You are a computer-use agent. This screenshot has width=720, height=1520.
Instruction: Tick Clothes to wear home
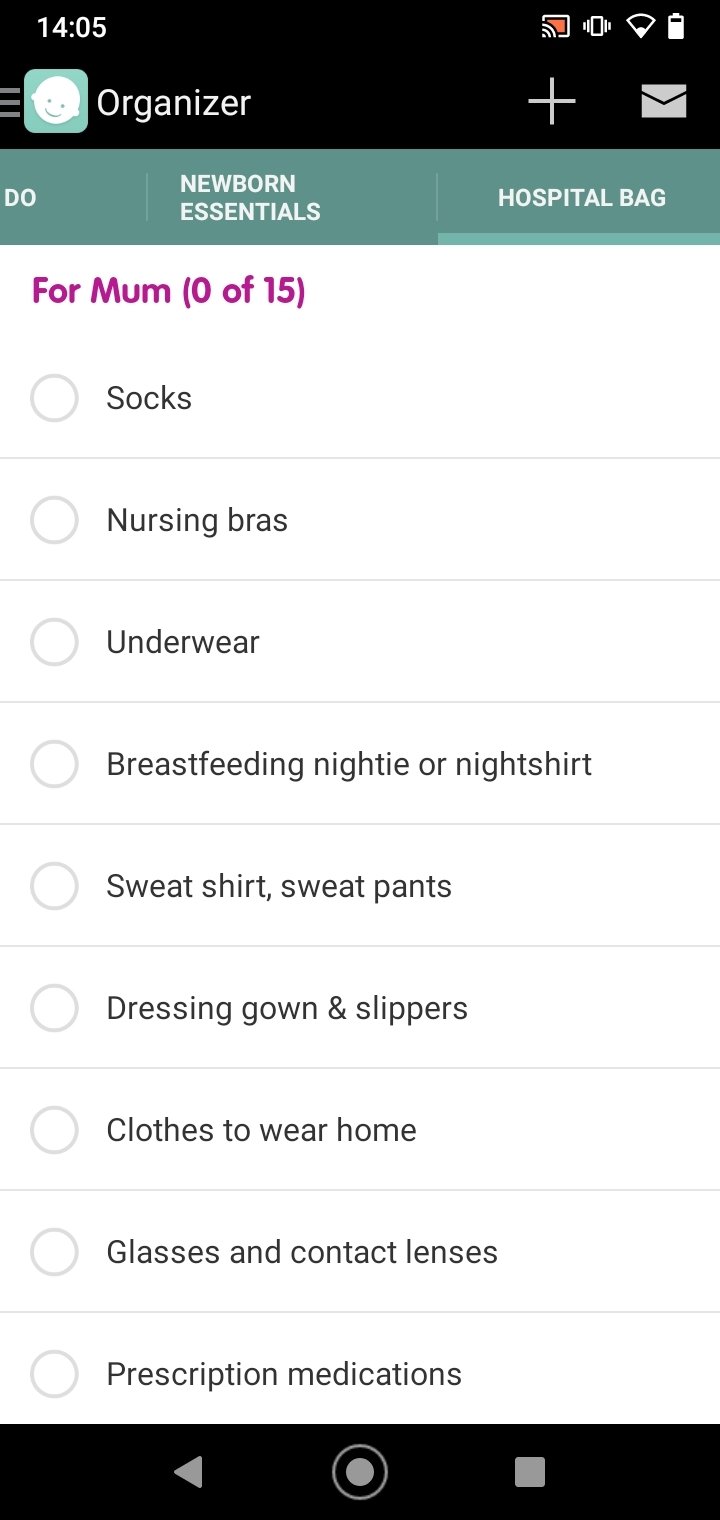pos(54,1130)
